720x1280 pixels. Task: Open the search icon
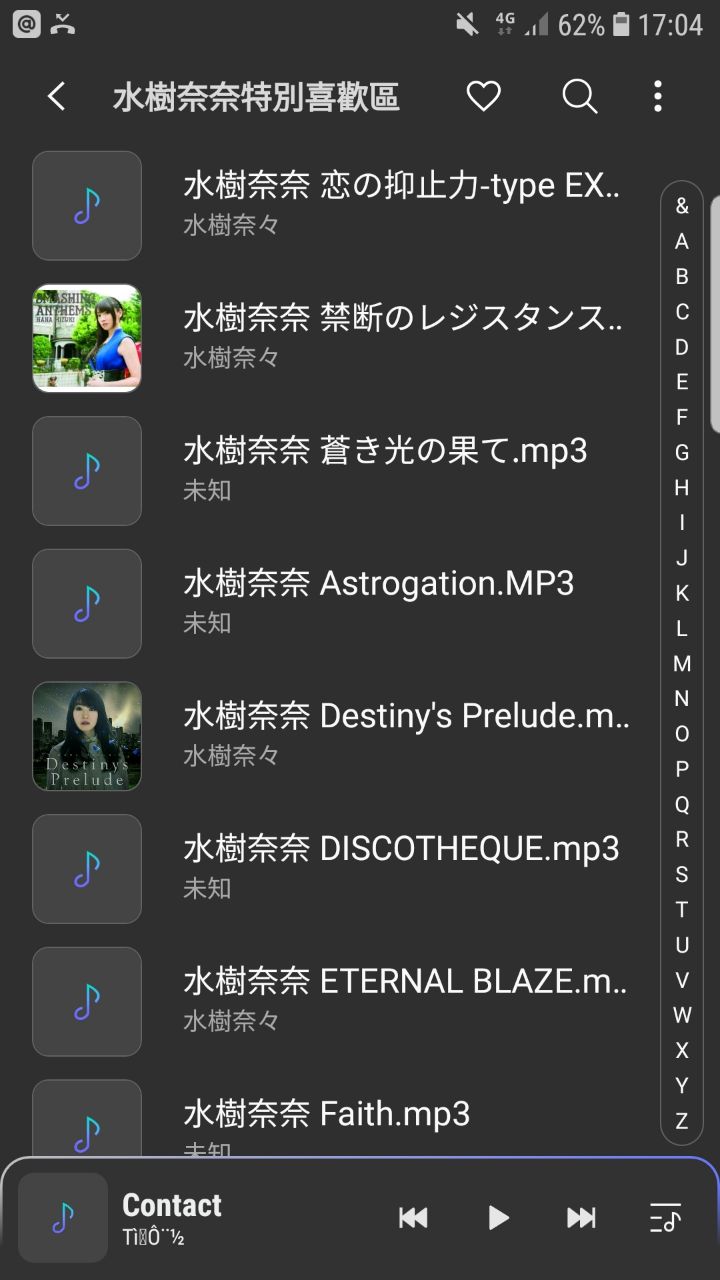(x=580, y=97)
